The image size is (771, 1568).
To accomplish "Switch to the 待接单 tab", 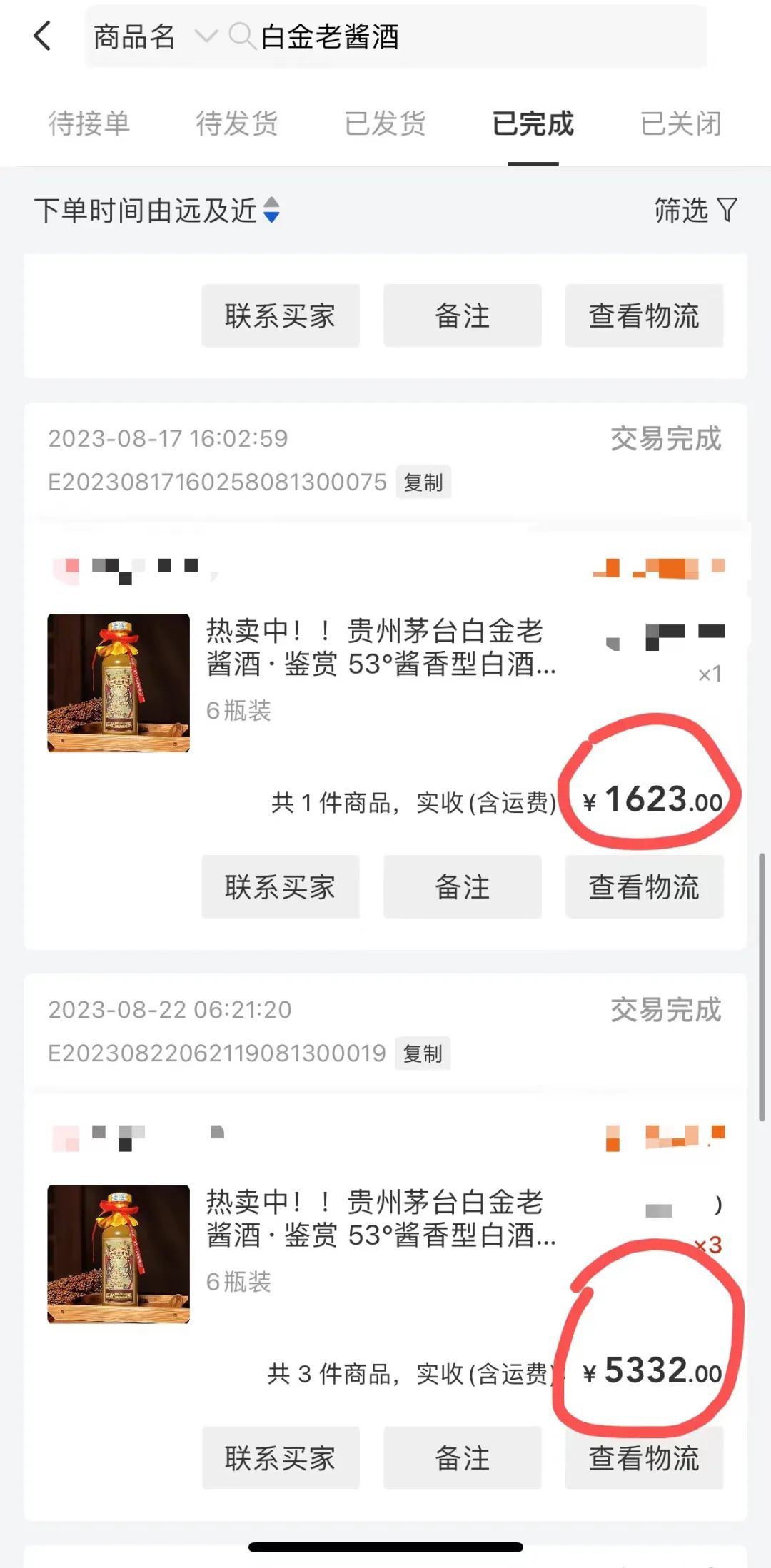I will point(89,123).
